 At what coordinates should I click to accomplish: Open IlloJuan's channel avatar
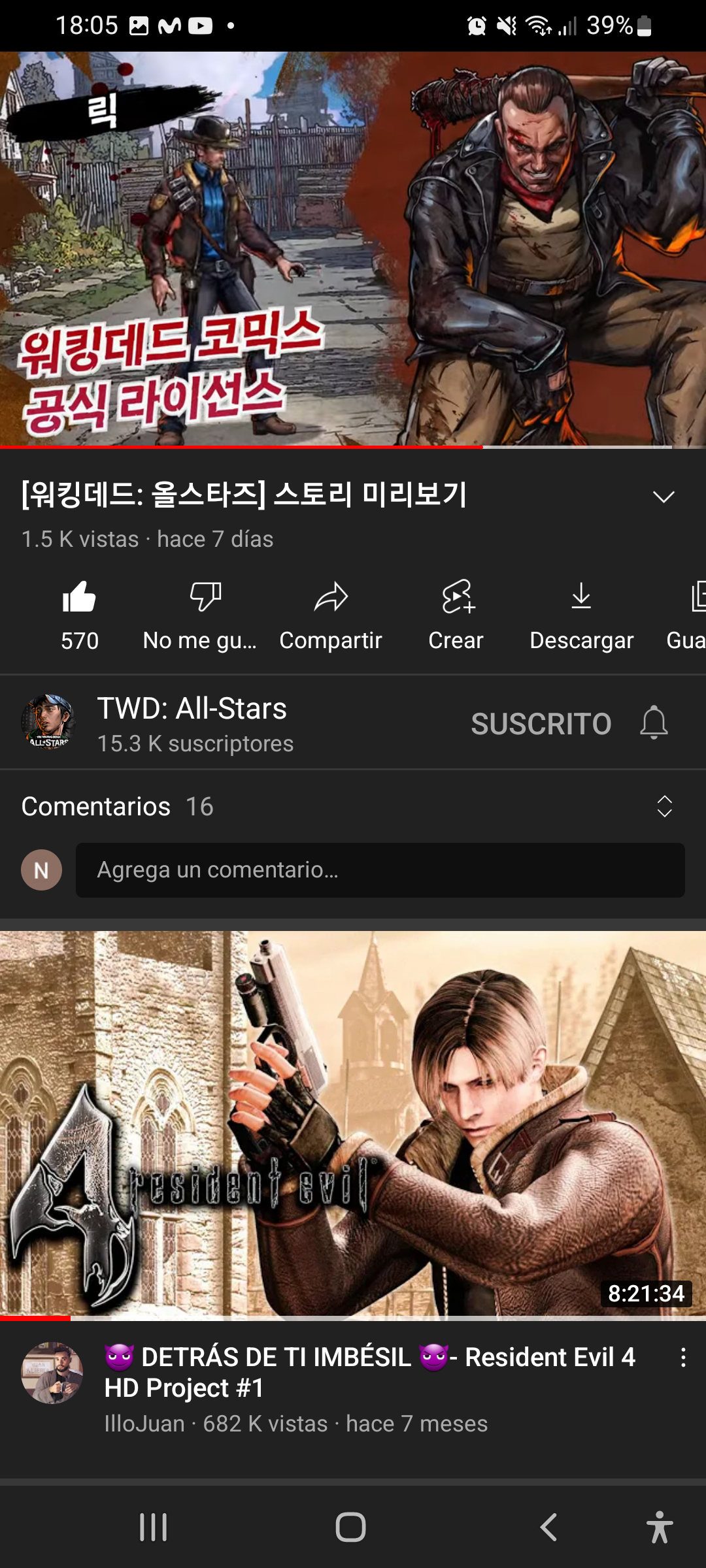pos(52,1373)
